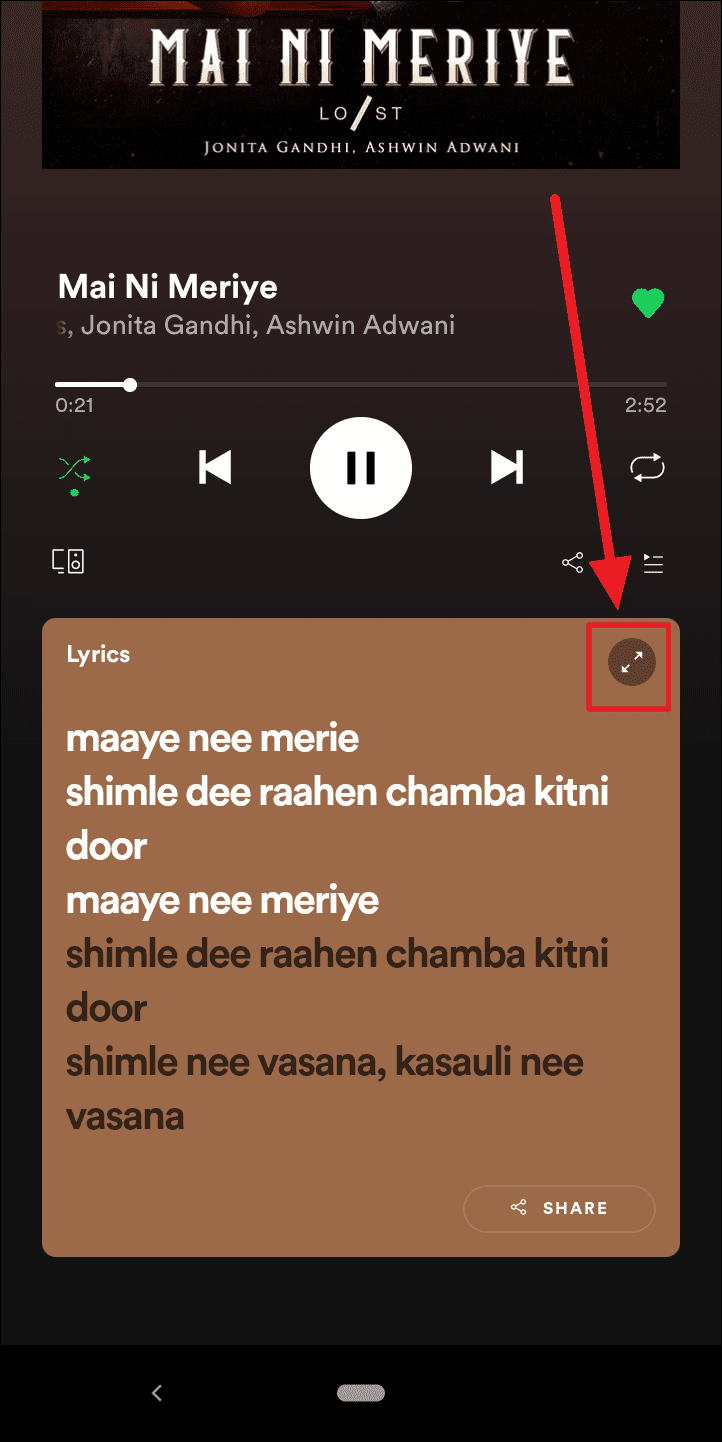Unlike the song with the green heart
This screenshot has height=1442, width=722.
click(648, 303)
